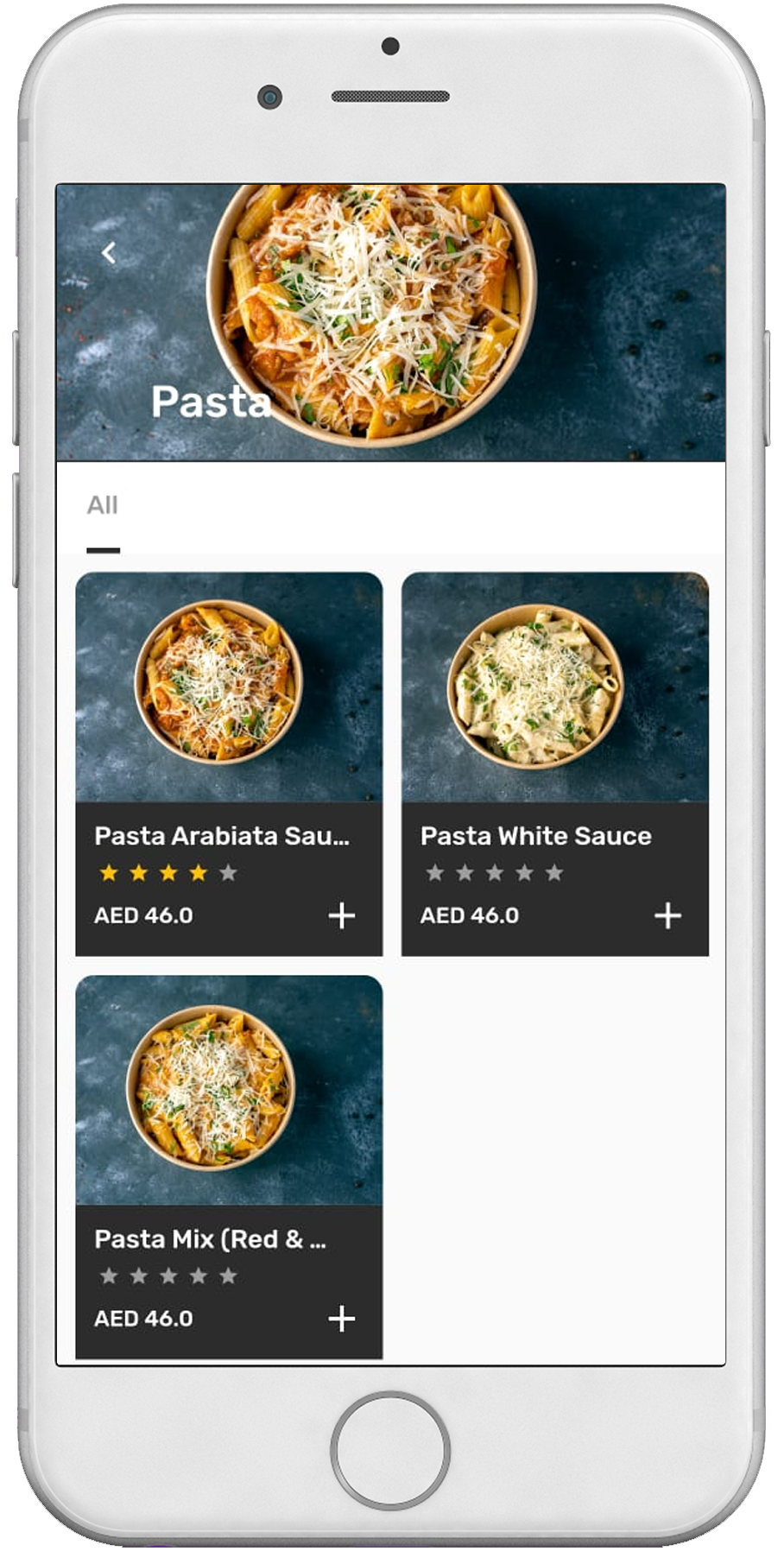Add Pasta Mix with the plus icon

click(x=342, y=1319)
